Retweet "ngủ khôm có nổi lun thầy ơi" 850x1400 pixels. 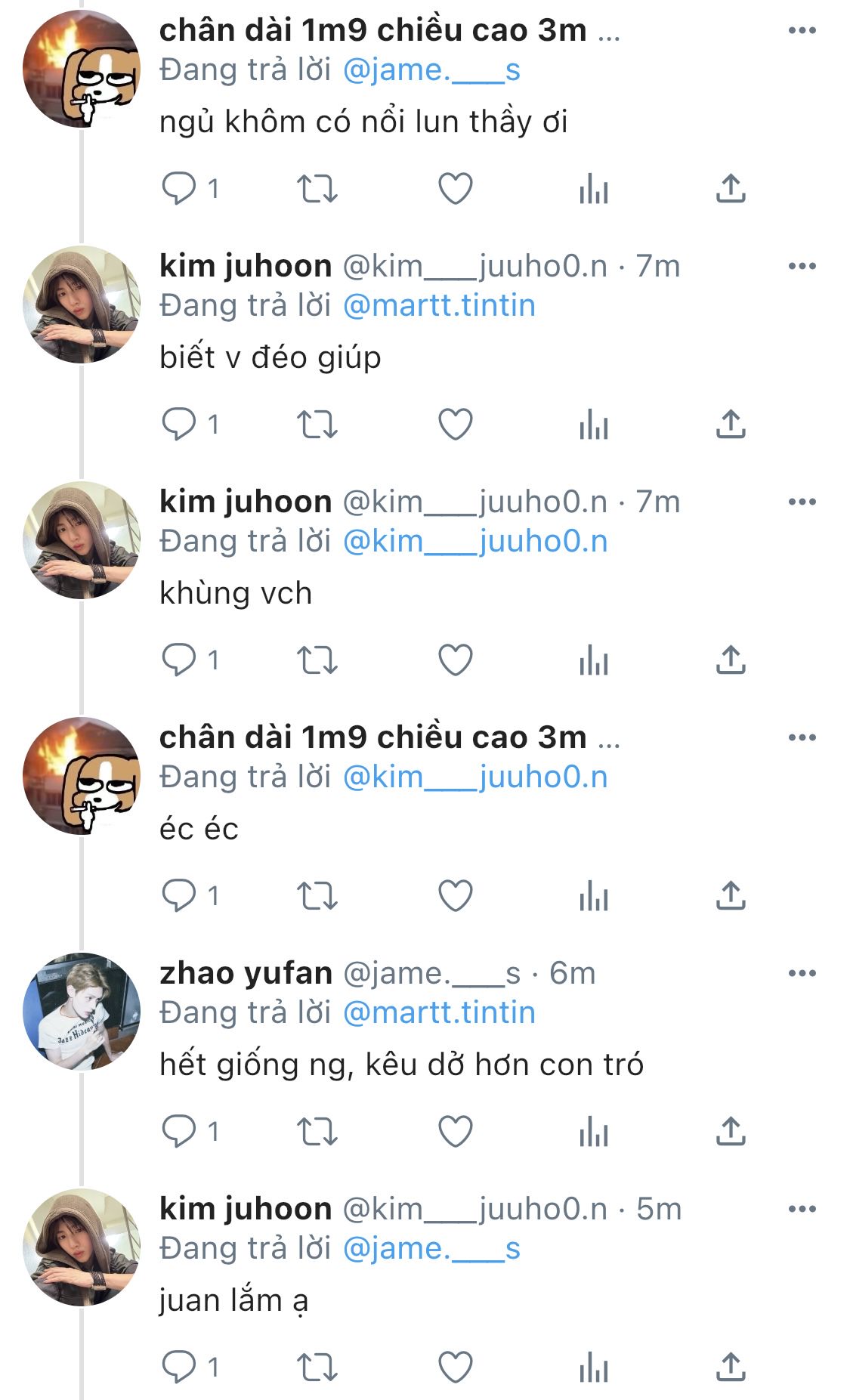point(317,189)
